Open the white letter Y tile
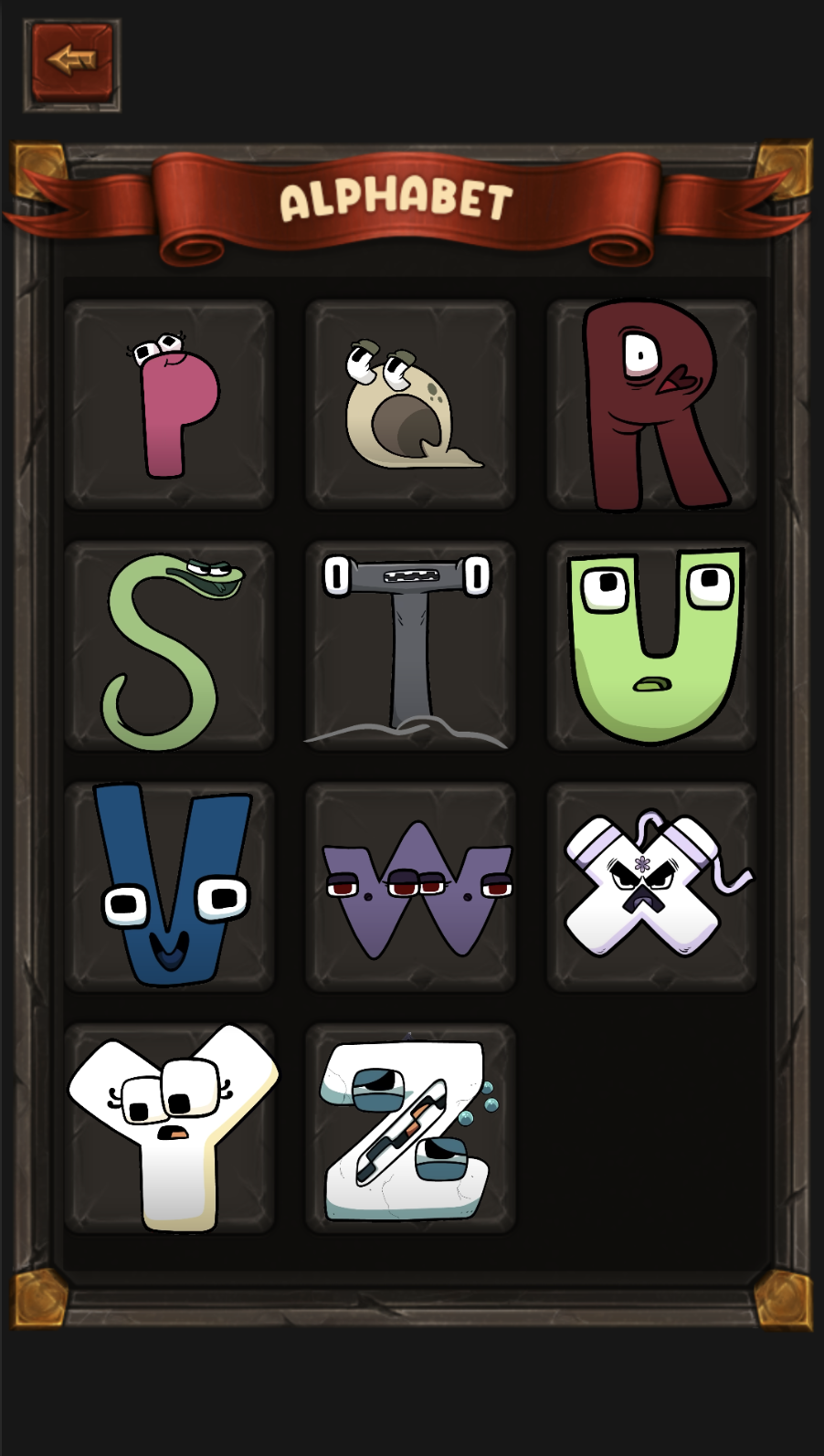This screenshot has height=1456, width=824. click(170, 1128)
